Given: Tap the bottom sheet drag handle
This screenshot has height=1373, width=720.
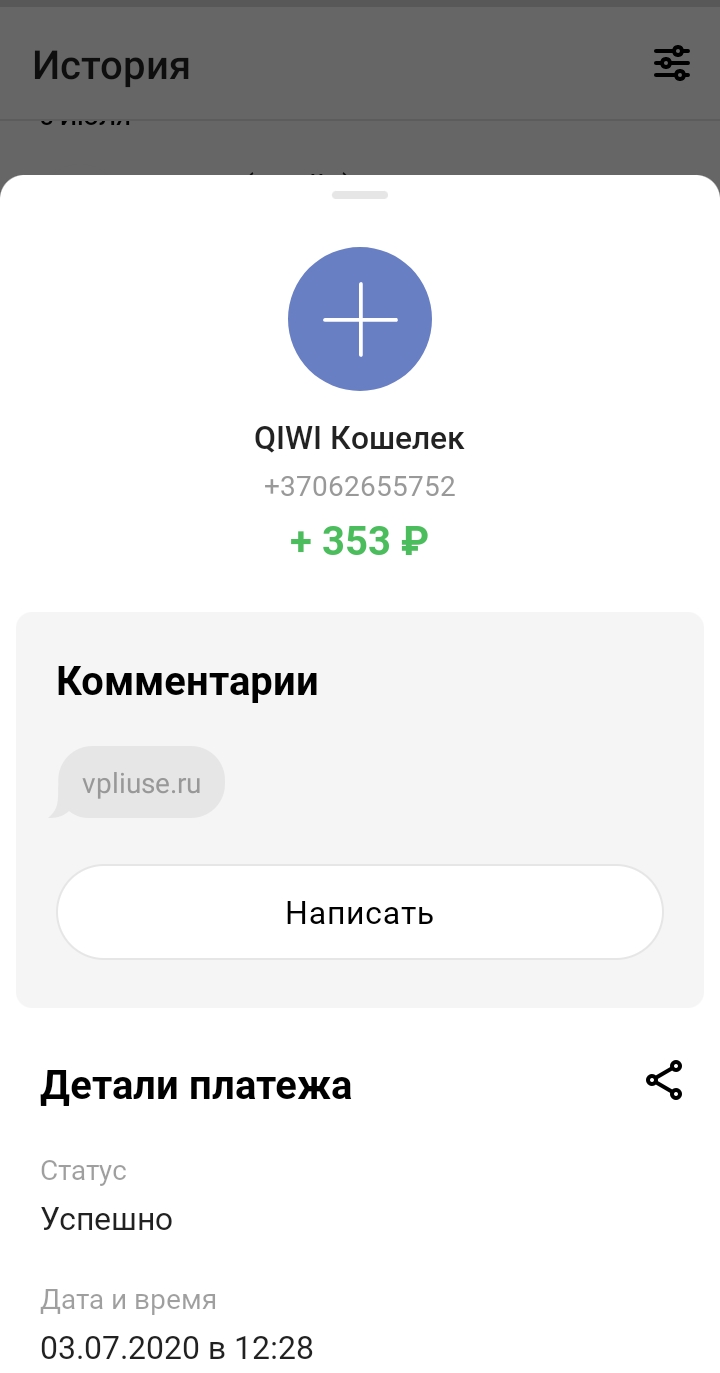Looking at the screenshot, I should coord(360,194).
